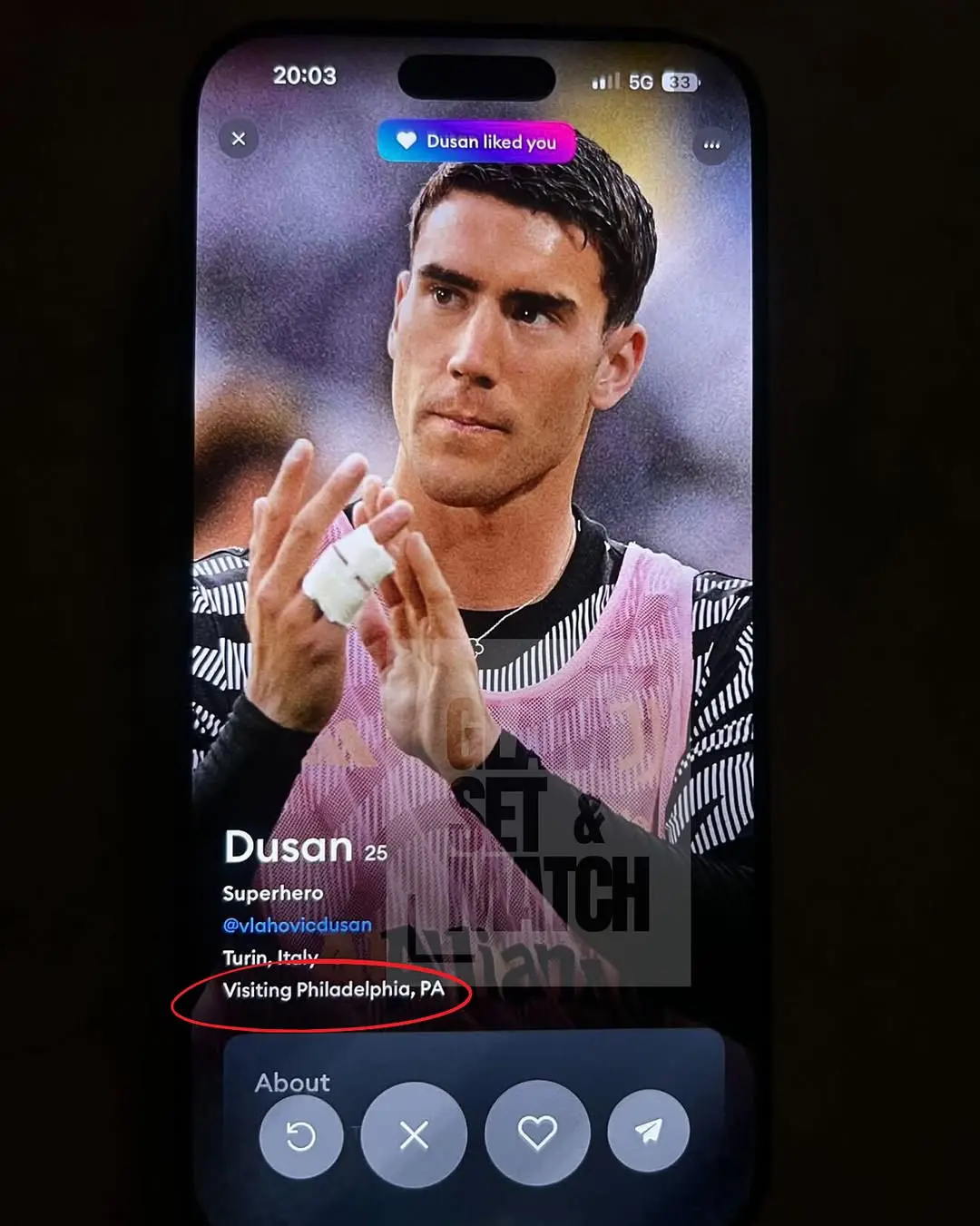Screen dimensions: 980x1226
Task: Undo the last action with rewind button
Action: tap(300, 1135)
